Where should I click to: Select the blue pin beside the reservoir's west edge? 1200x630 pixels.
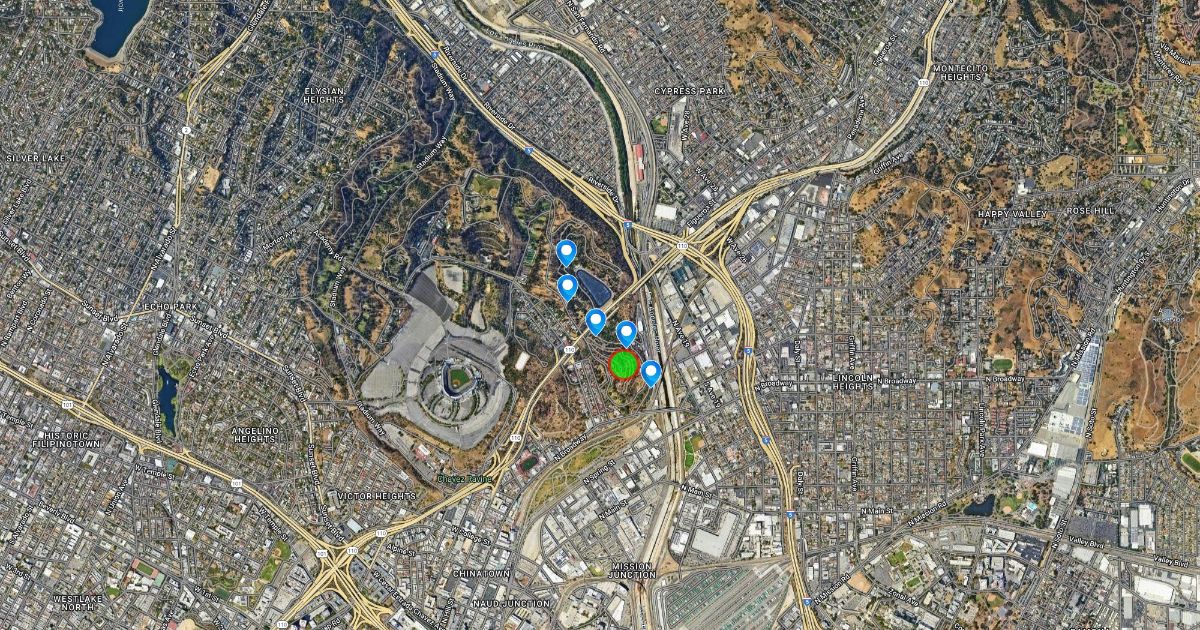tap(567, 287)
